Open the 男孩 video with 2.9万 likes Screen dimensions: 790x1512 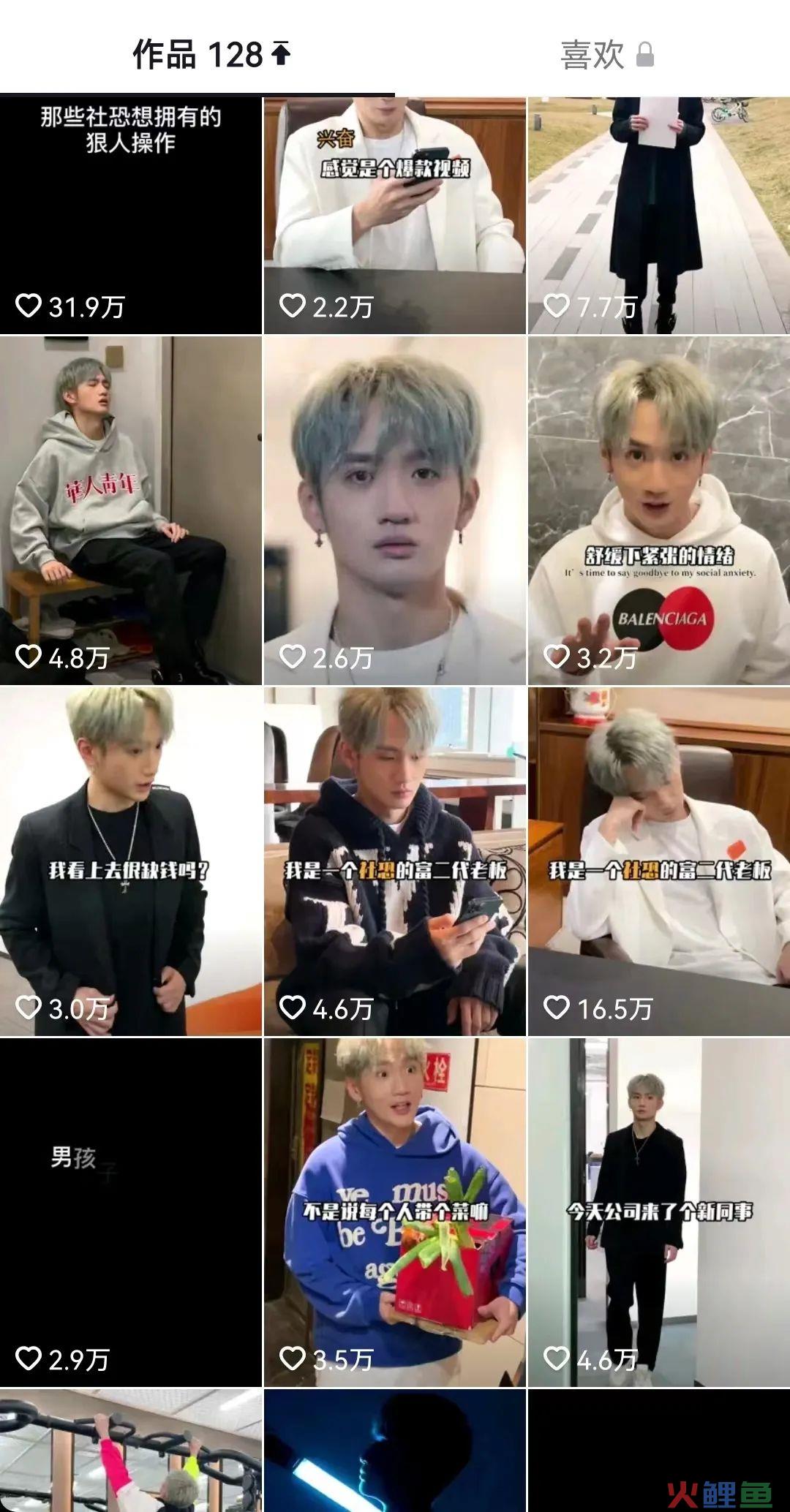[130, 1212]
